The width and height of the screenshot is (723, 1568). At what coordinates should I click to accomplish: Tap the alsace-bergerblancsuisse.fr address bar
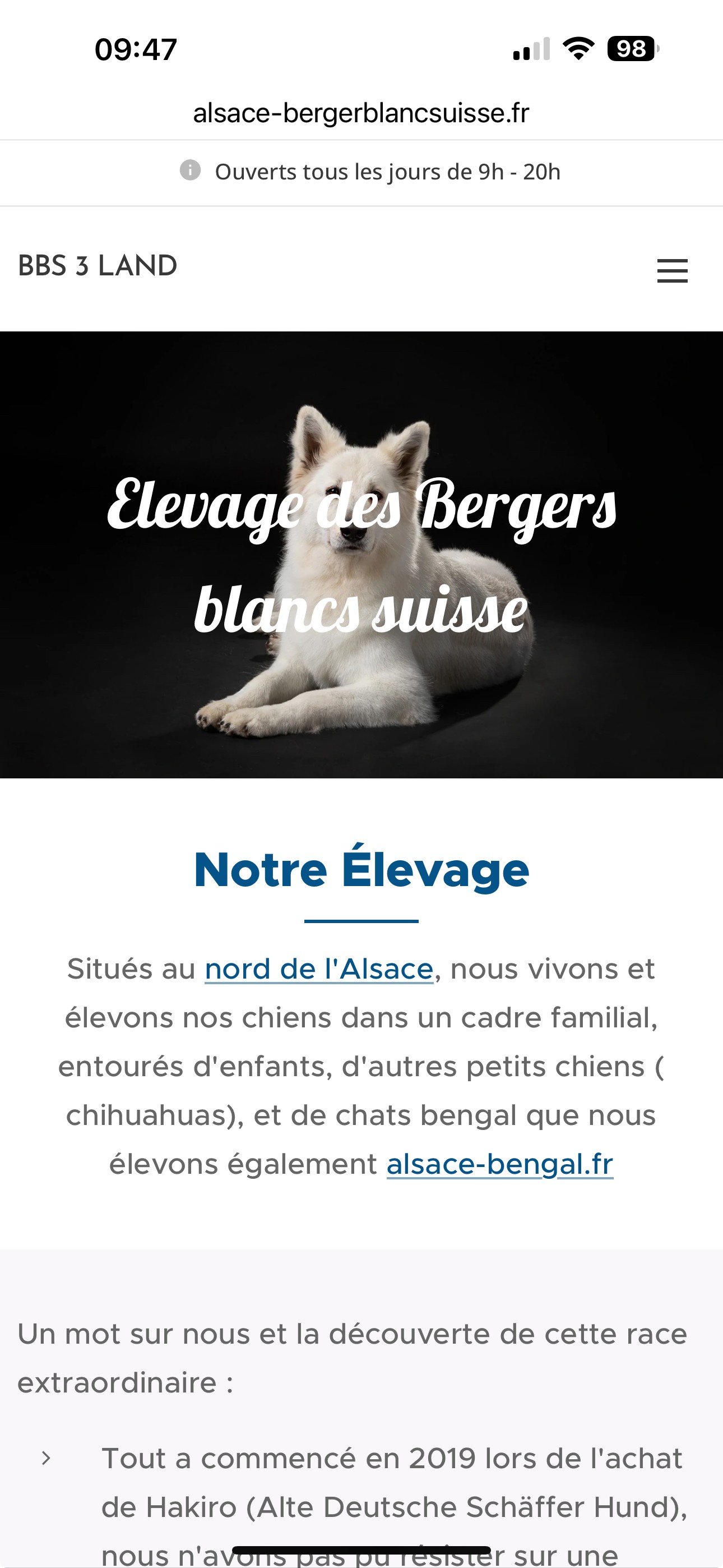(361, 113)
